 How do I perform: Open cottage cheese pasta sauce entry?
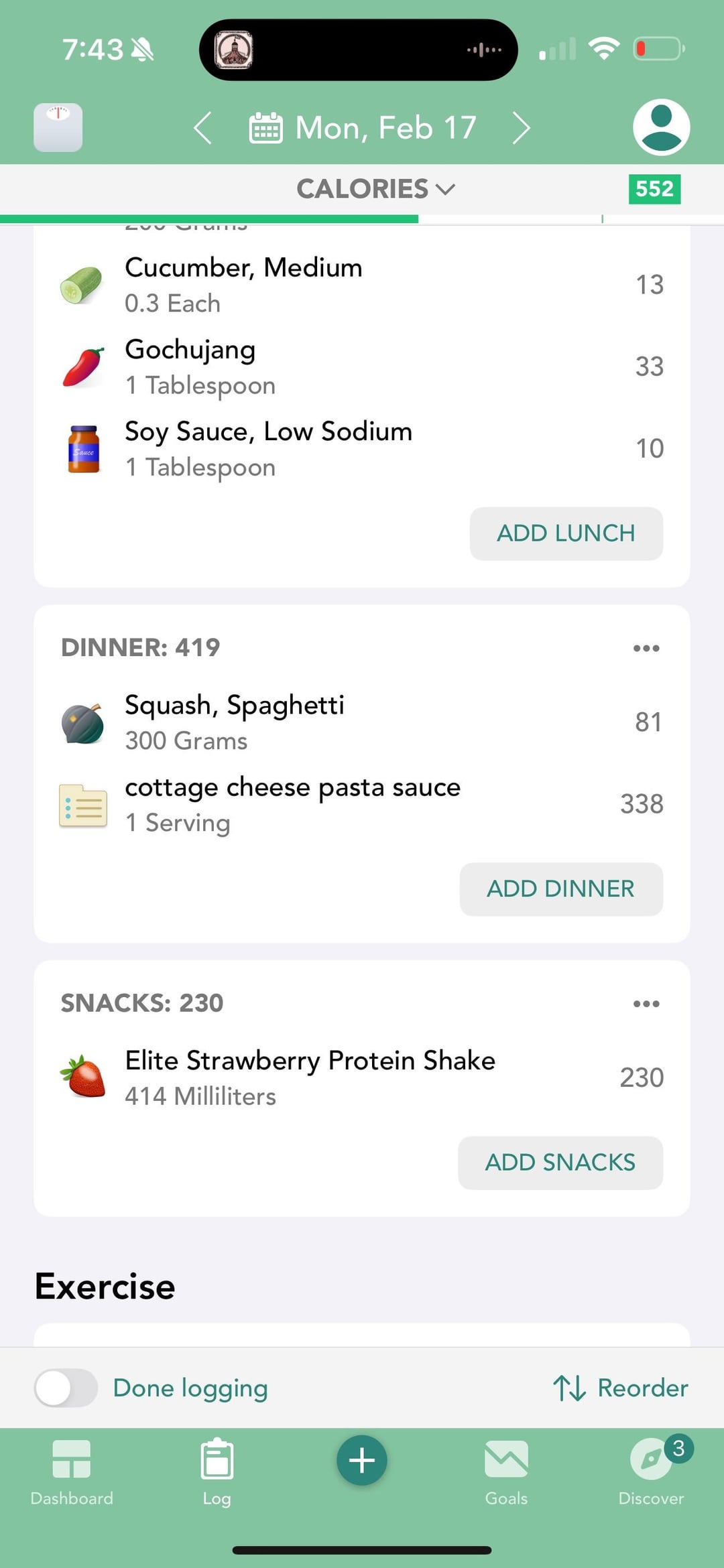click(x=362, y=804)
